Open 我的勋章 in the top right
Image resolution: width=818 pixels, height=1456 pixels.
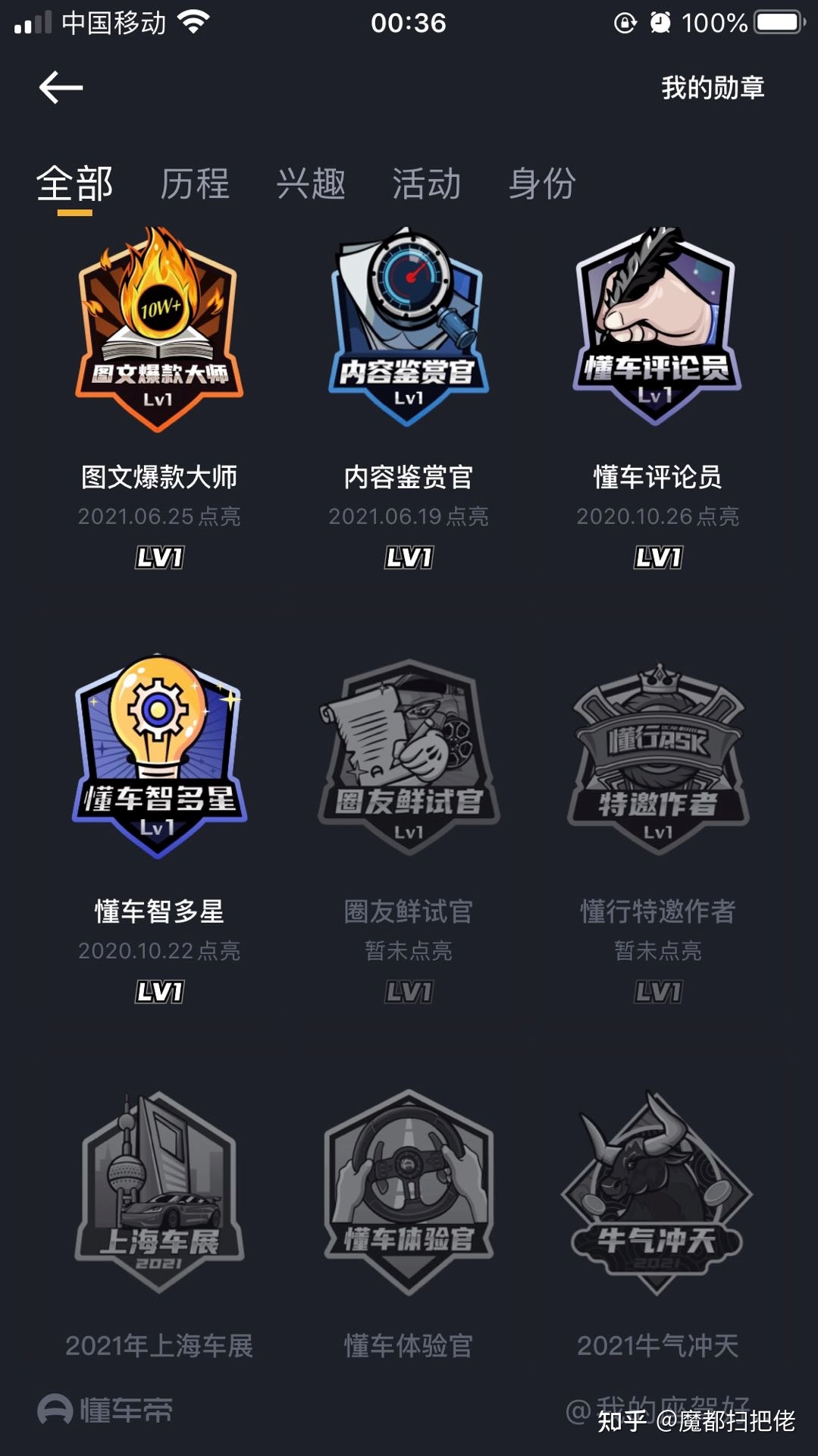tap(713, 87)
